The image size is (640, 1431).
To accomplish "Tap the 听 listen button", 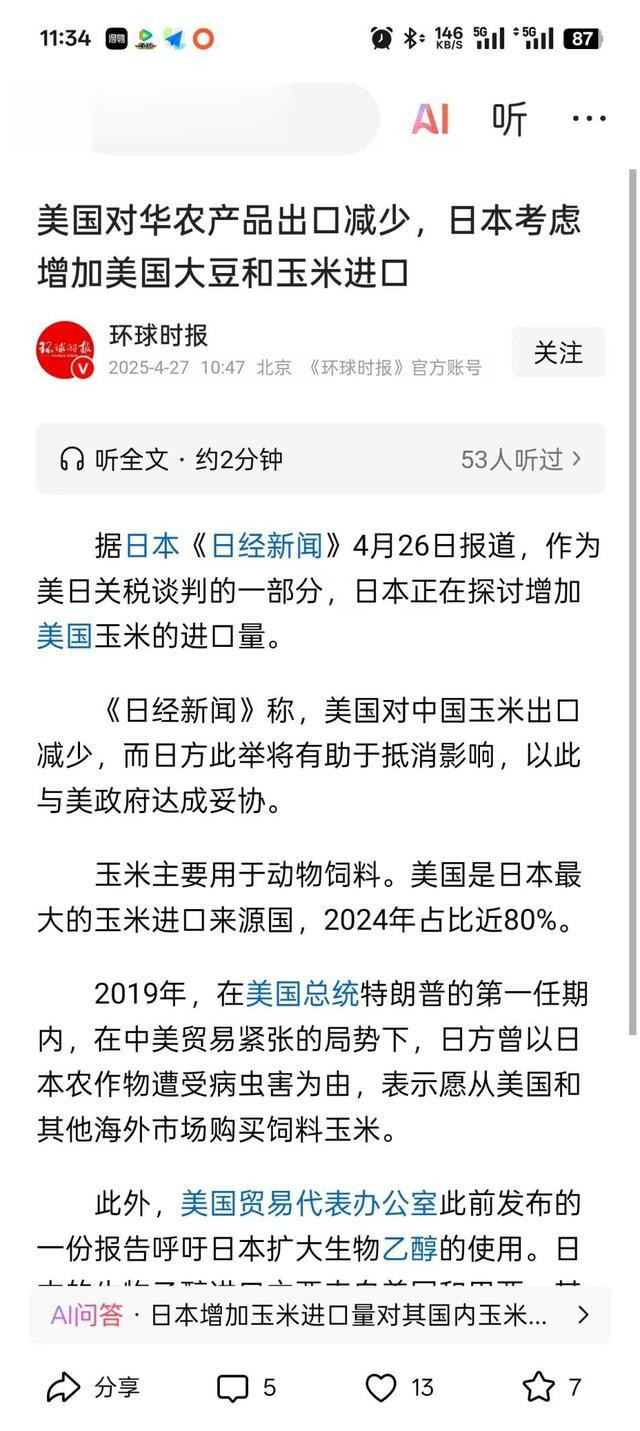I will click(x=509, y=119).
